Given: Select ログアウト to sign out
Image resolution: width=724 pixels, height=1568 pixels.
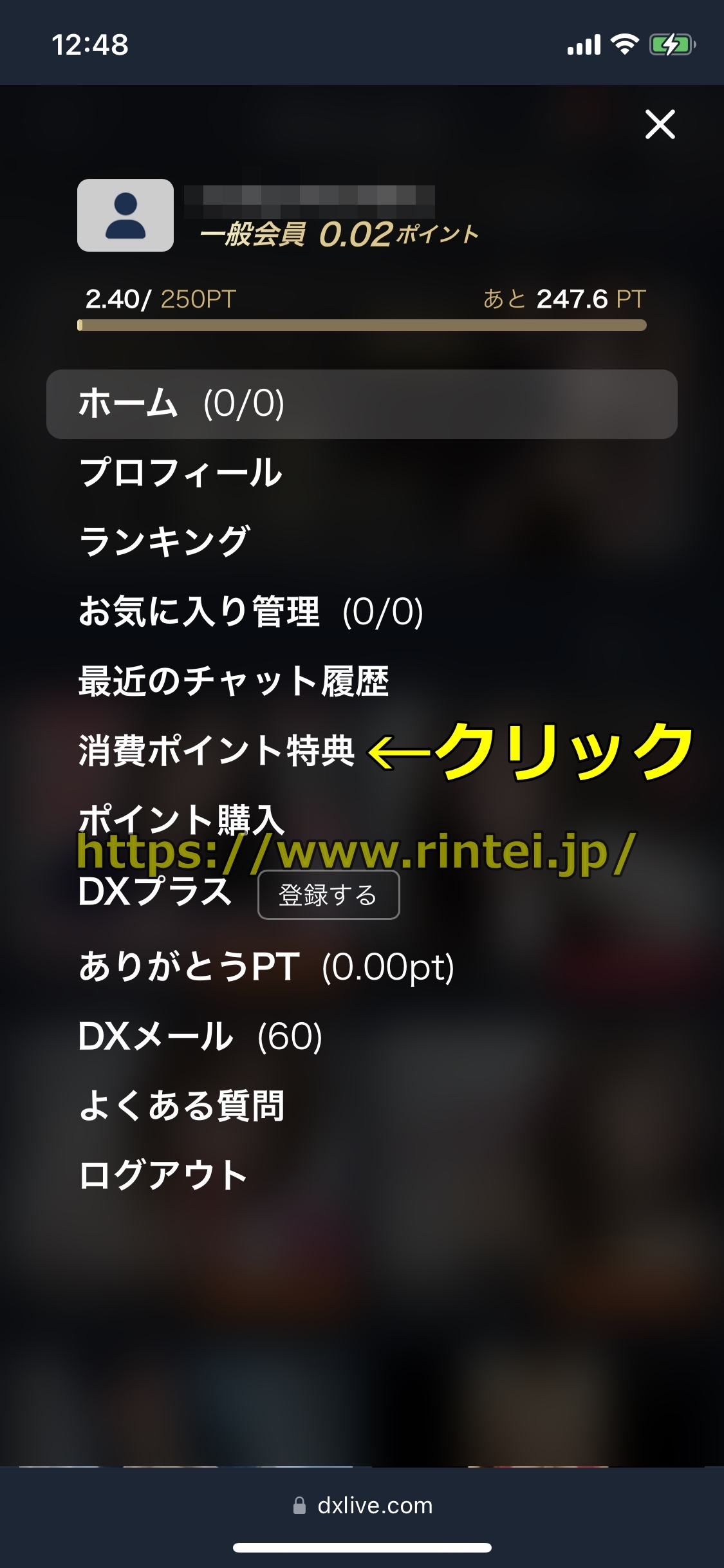Looking at the screenshot, I should [163, 1175].
